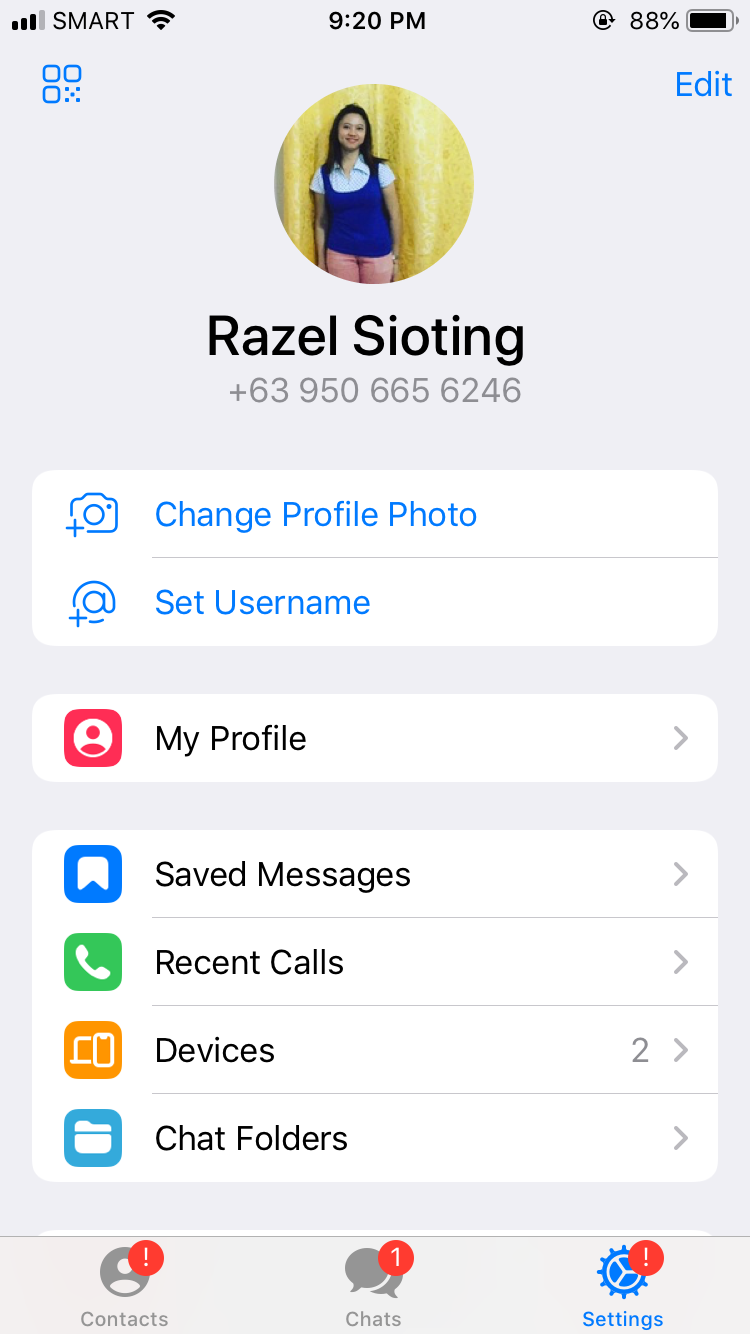750x1334 pixels.
Task: Go to Chat Folders
Action: click(x=375, y=1138)
